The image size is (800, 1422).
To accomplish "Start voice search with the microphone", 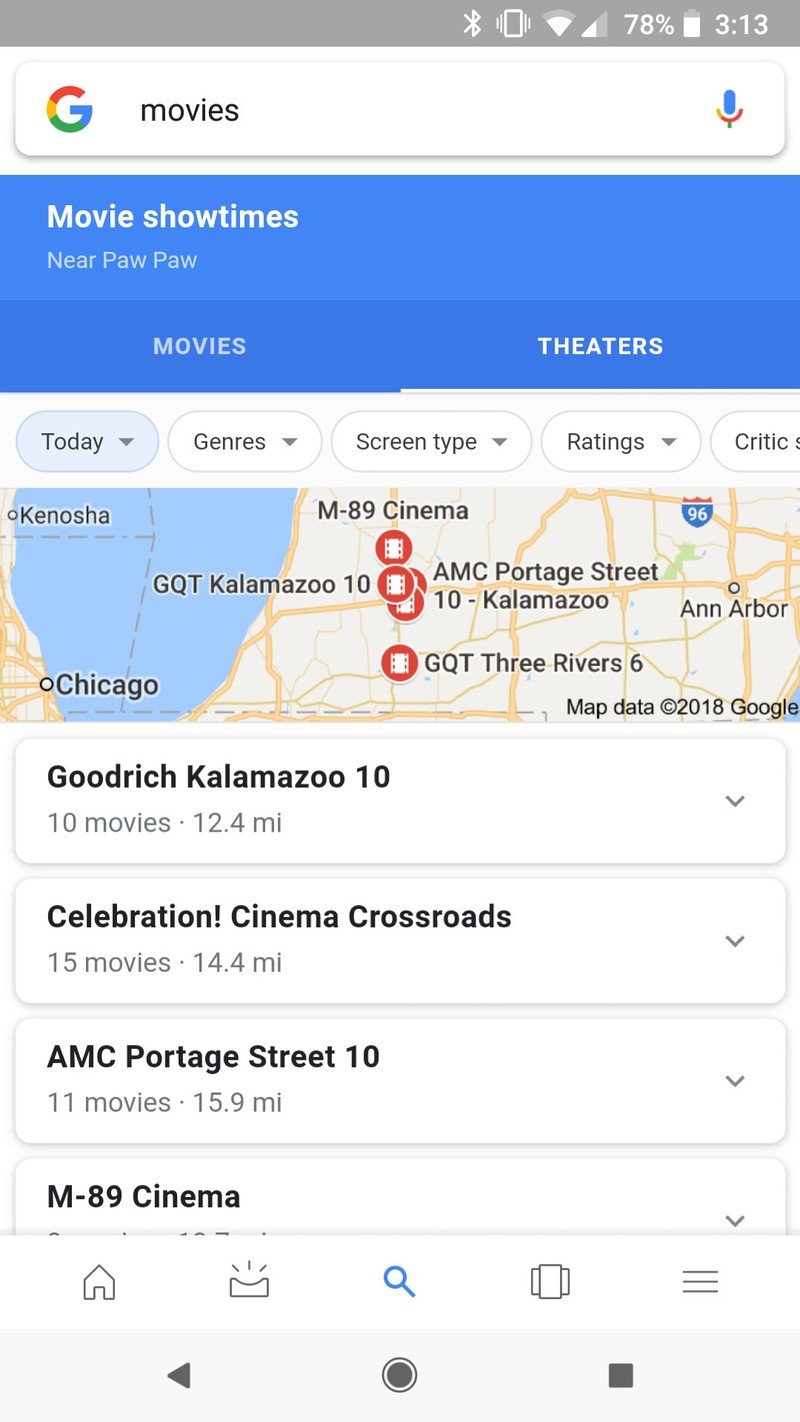I will click(x=730, y=109).
